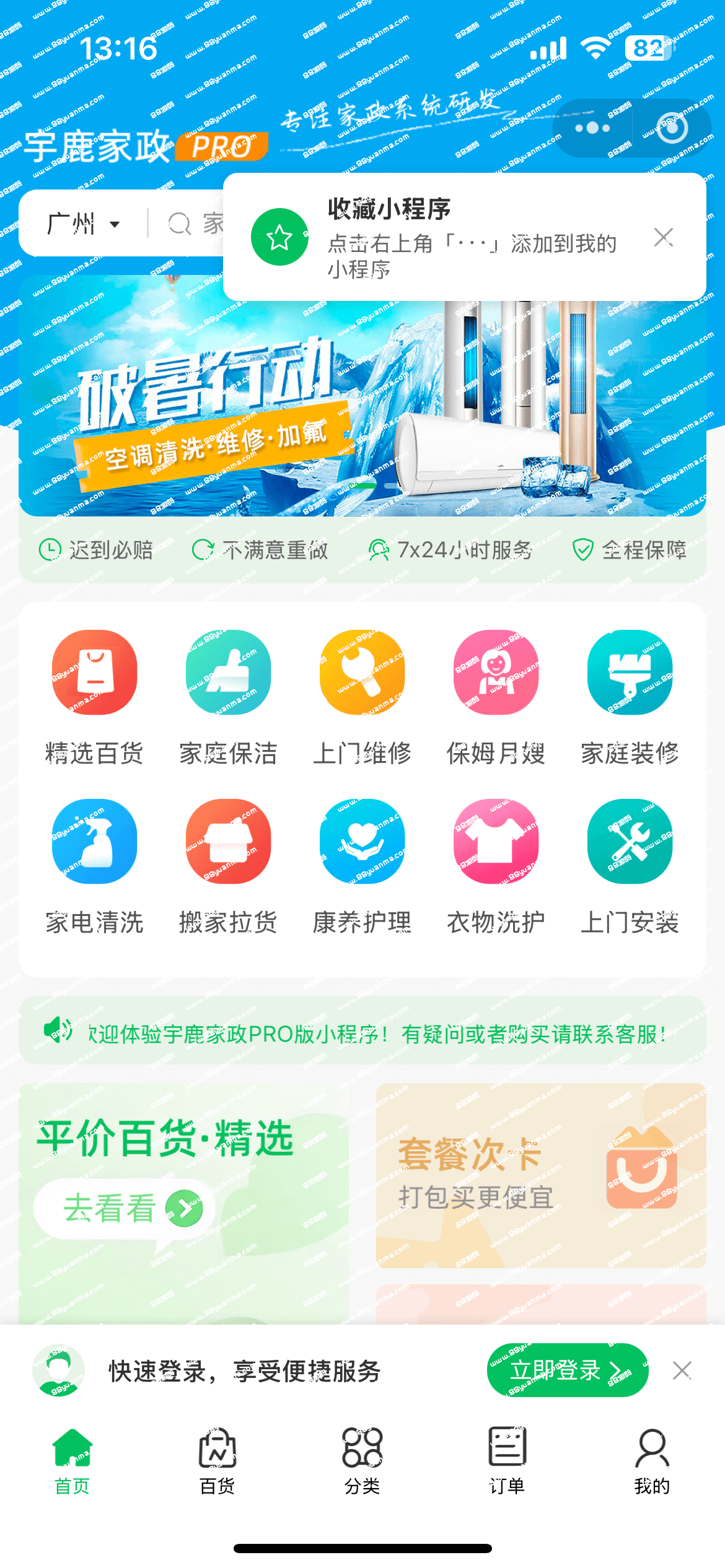This screenshot has height=1568, width=725.
Task: Switch to the 百货 tab
Action: pos(217,1460)
